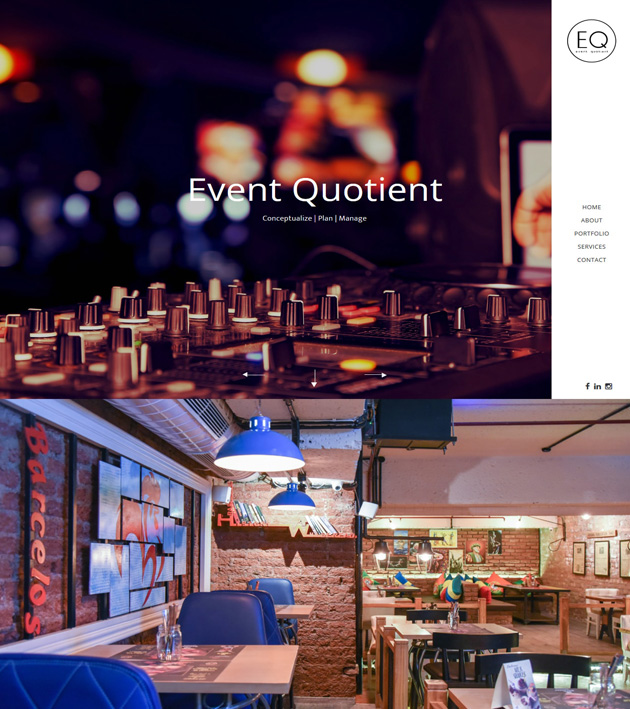
Task: Open the LinkedIn social icon
Action: point(597,386)
